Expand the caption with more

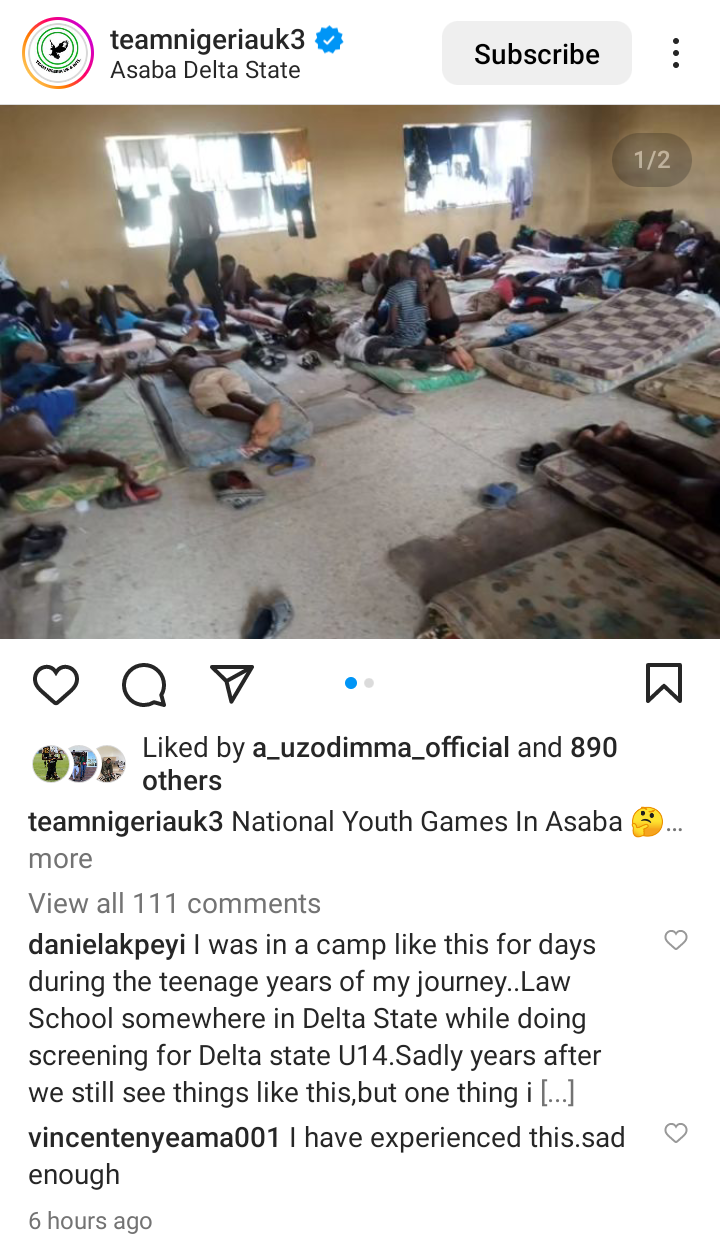click(x=60, y=859)
